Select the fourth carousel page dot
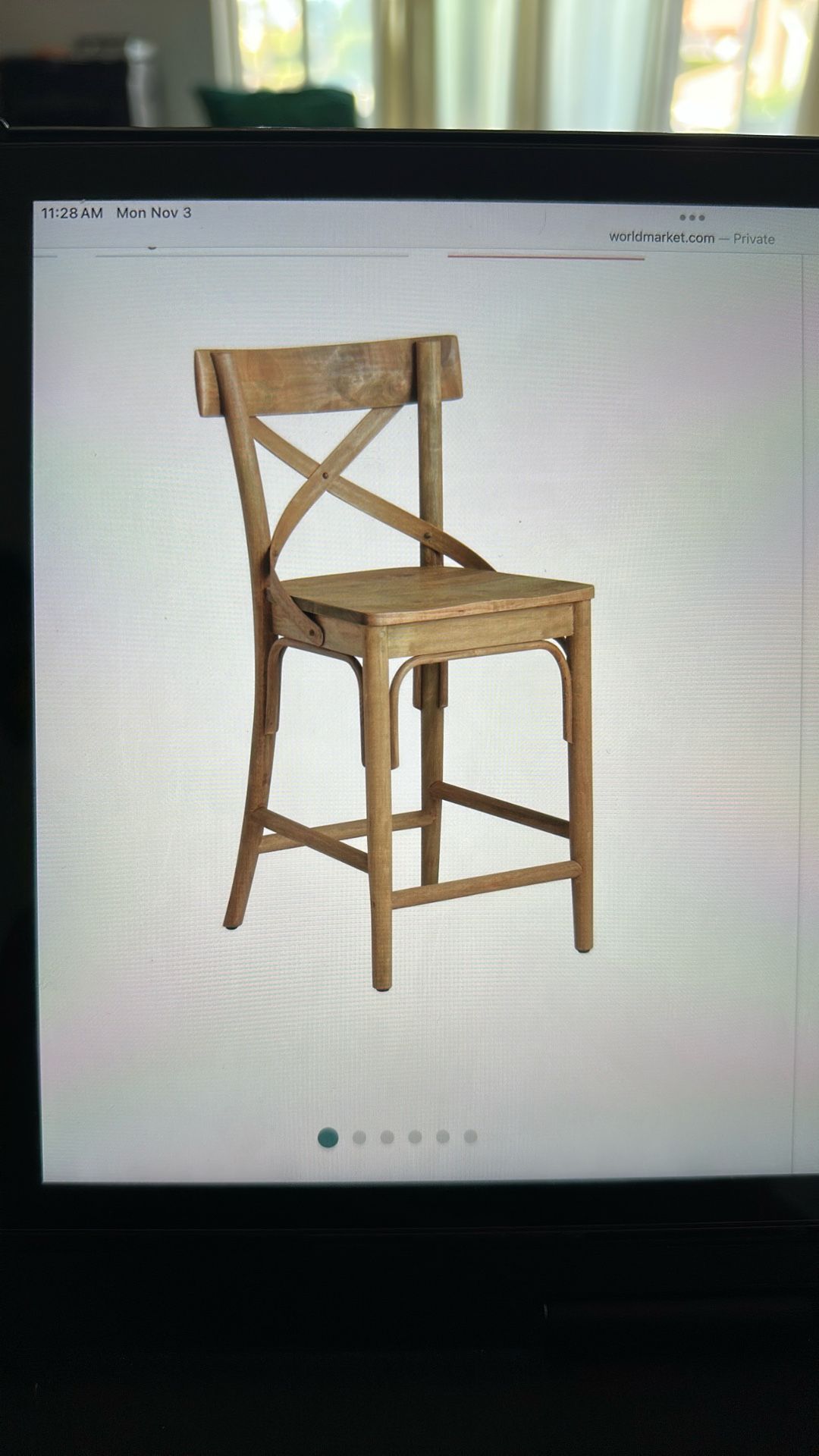The width and height of the screenshot is (819, 1456). point(414,1135)
